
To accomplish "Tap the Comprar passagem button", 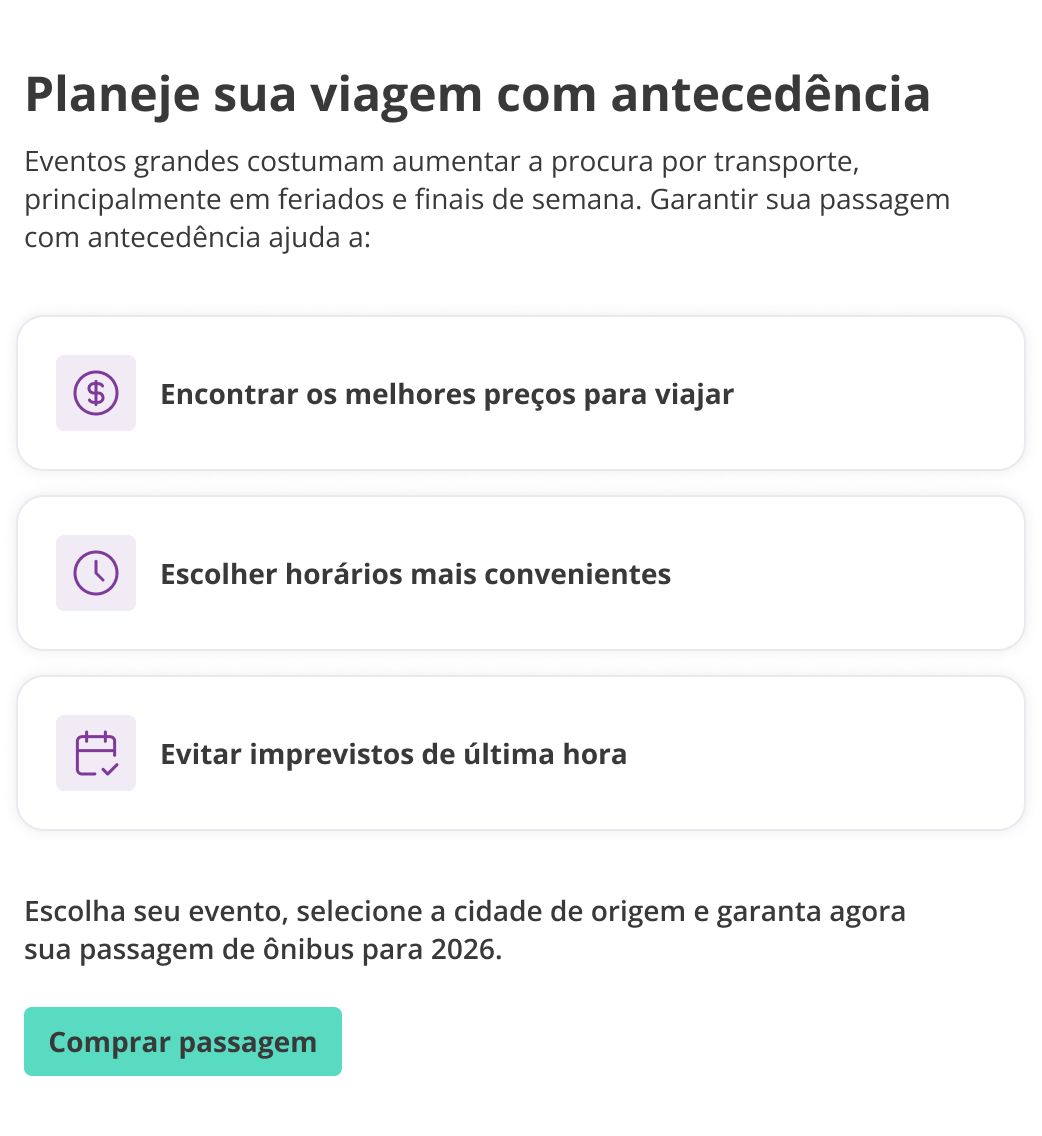I will pos(183,1042).
